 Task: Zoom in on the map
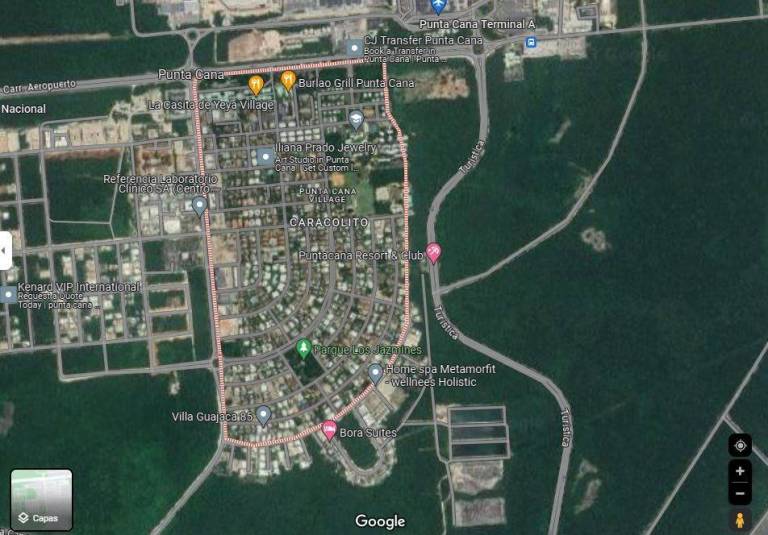739,471
